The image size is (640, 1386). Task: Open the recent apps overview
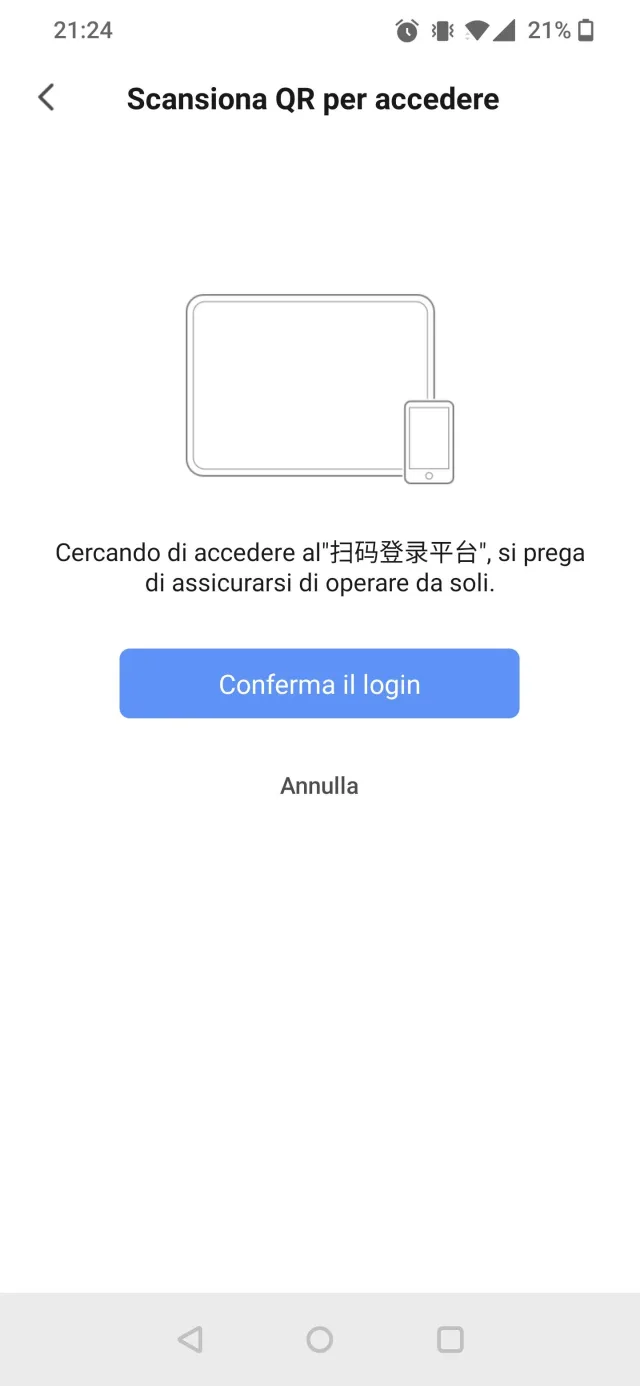pos(451,1339)
